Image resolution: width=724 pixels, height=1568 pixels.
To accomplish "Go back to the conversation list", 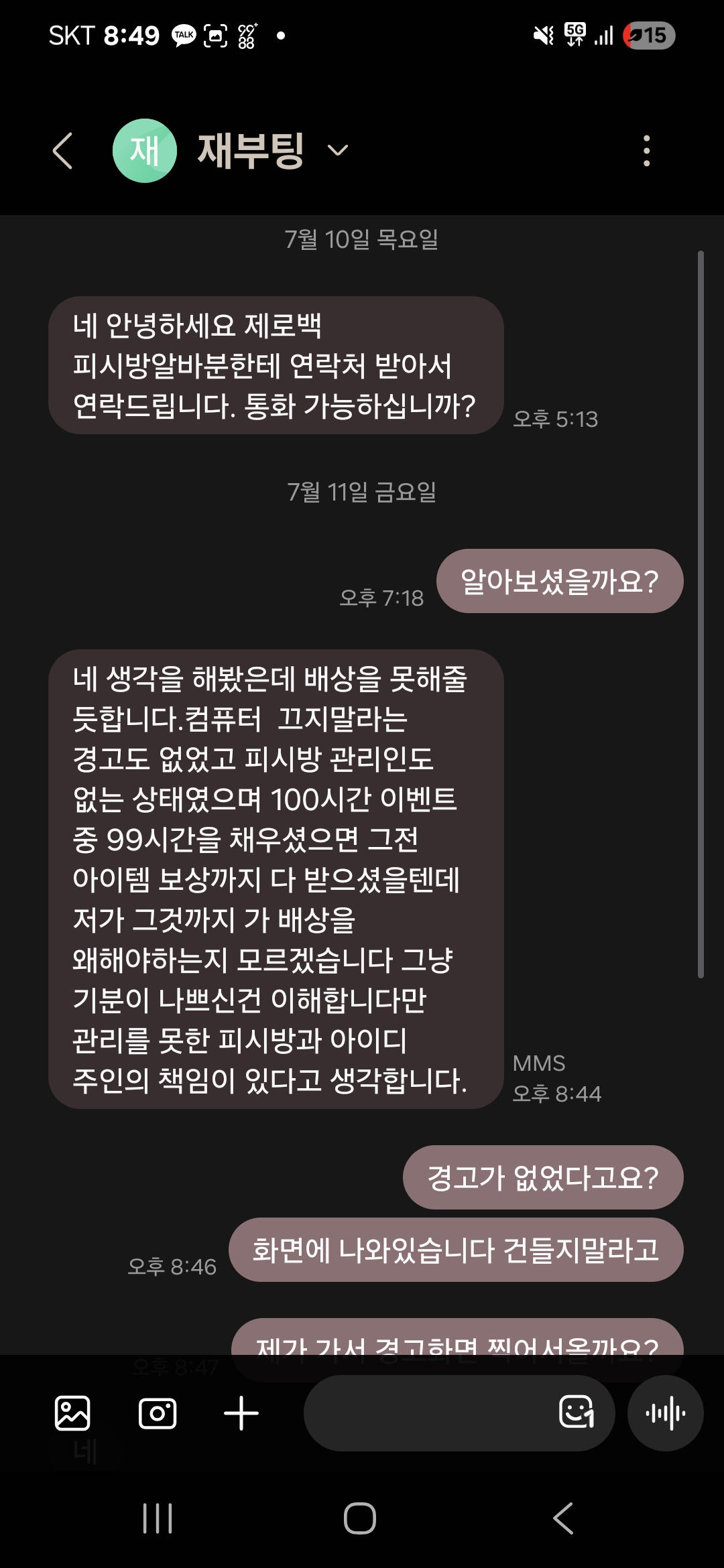I will pos(63,151).
